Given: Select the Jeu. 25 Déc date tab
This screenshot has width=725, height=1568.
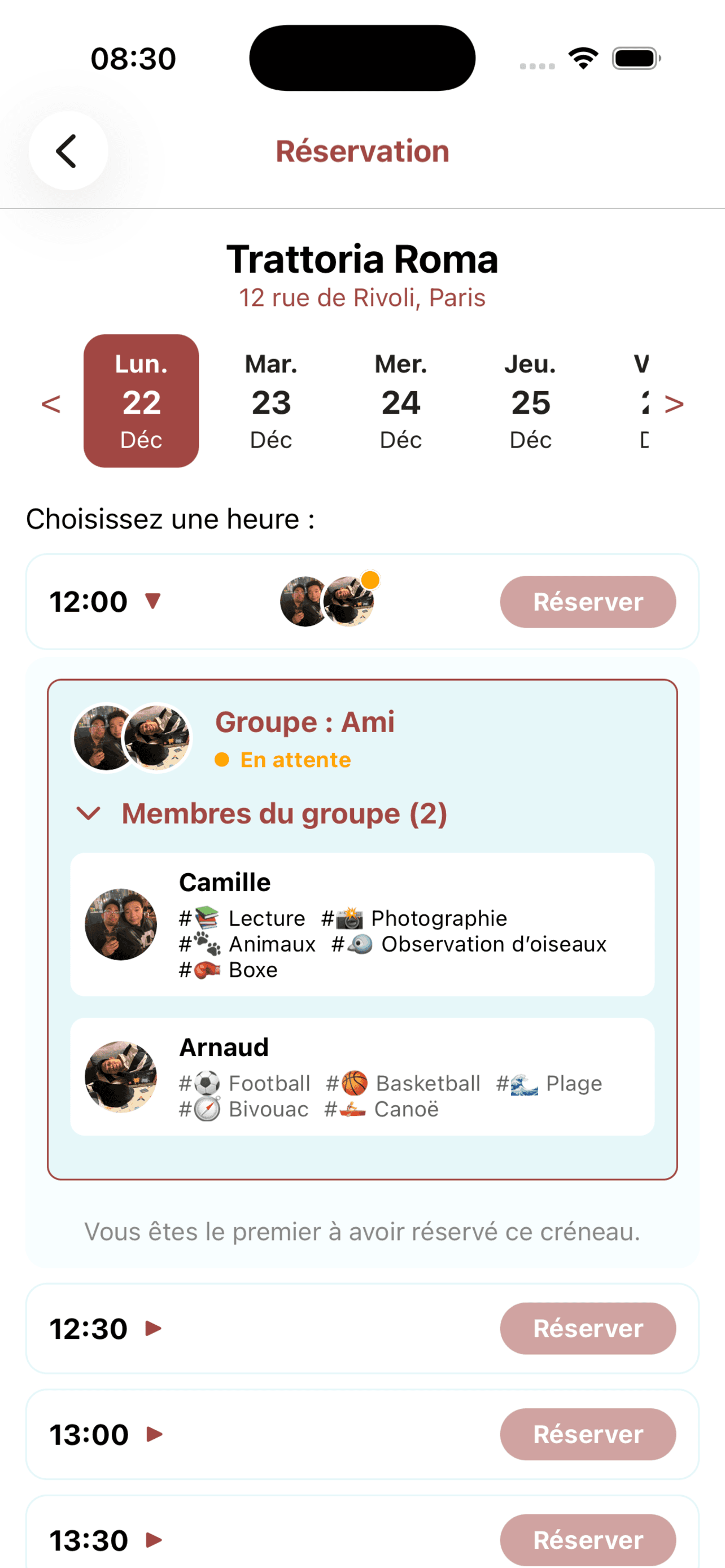Looking at the screenshot, I should click(x=530, y=402).
